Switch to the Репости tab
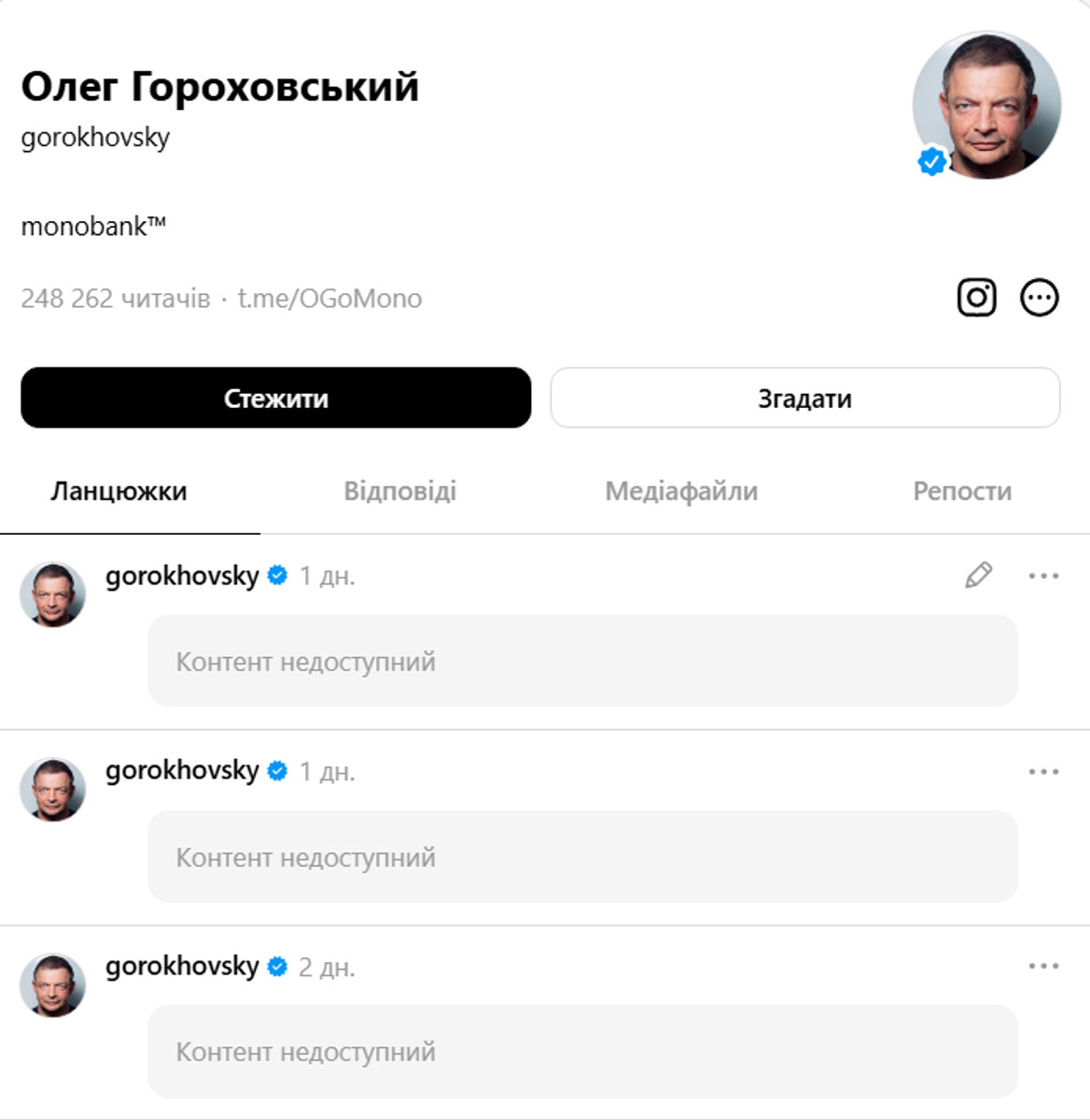The width and height of the screenshot is (1090, 1120). click(961, 491)
